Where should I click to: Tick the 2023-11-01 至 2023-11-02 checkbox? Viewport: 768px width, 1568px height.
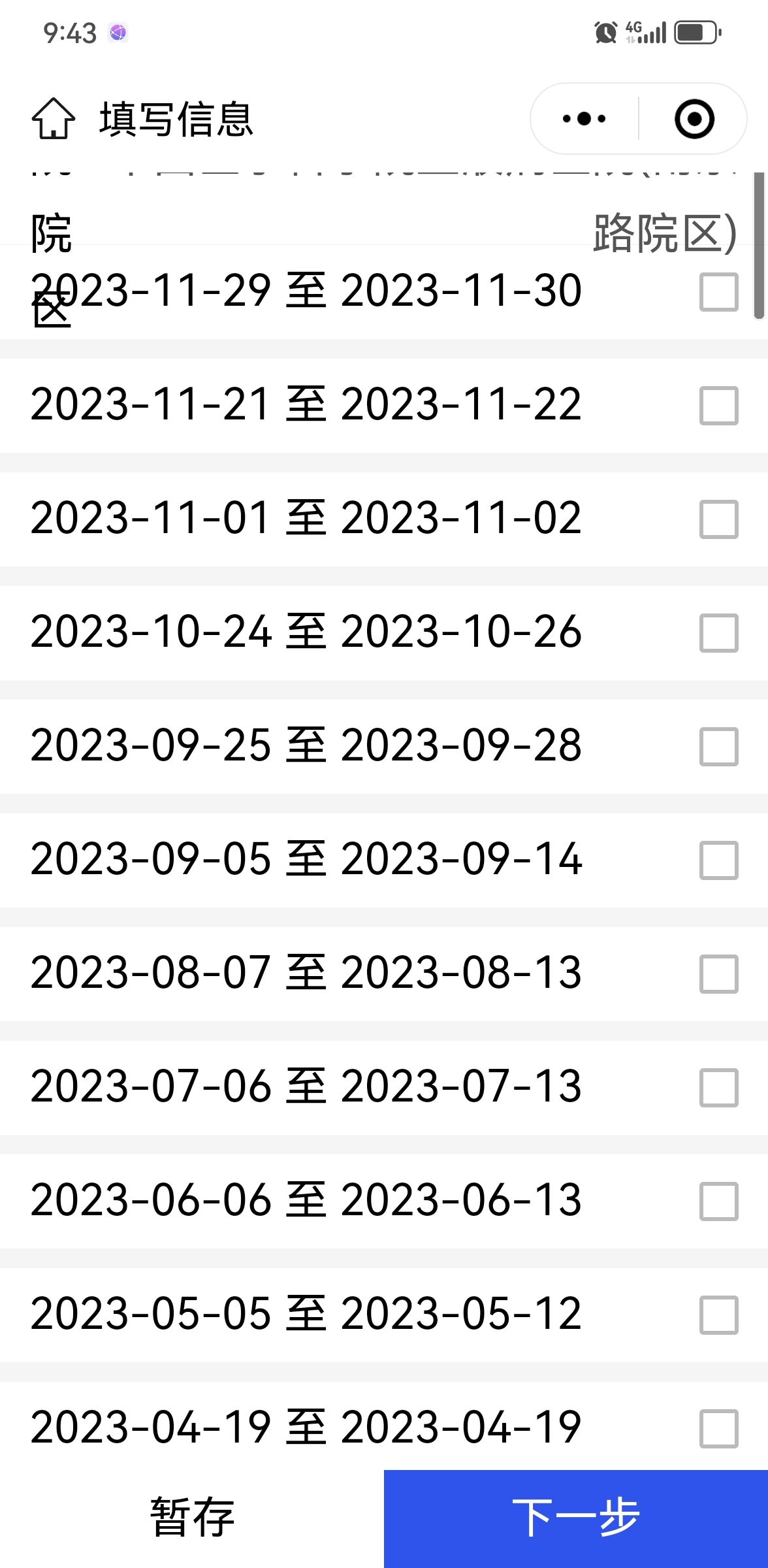click(x=718, y=519)
